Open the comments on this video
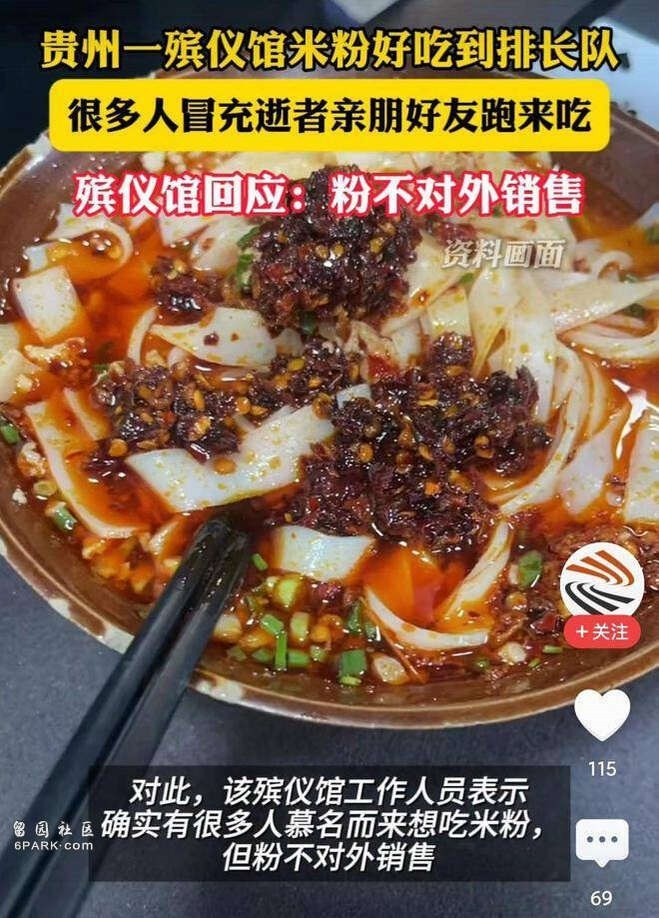This screenshot has height=918, width=659. (x=602, y=843)
